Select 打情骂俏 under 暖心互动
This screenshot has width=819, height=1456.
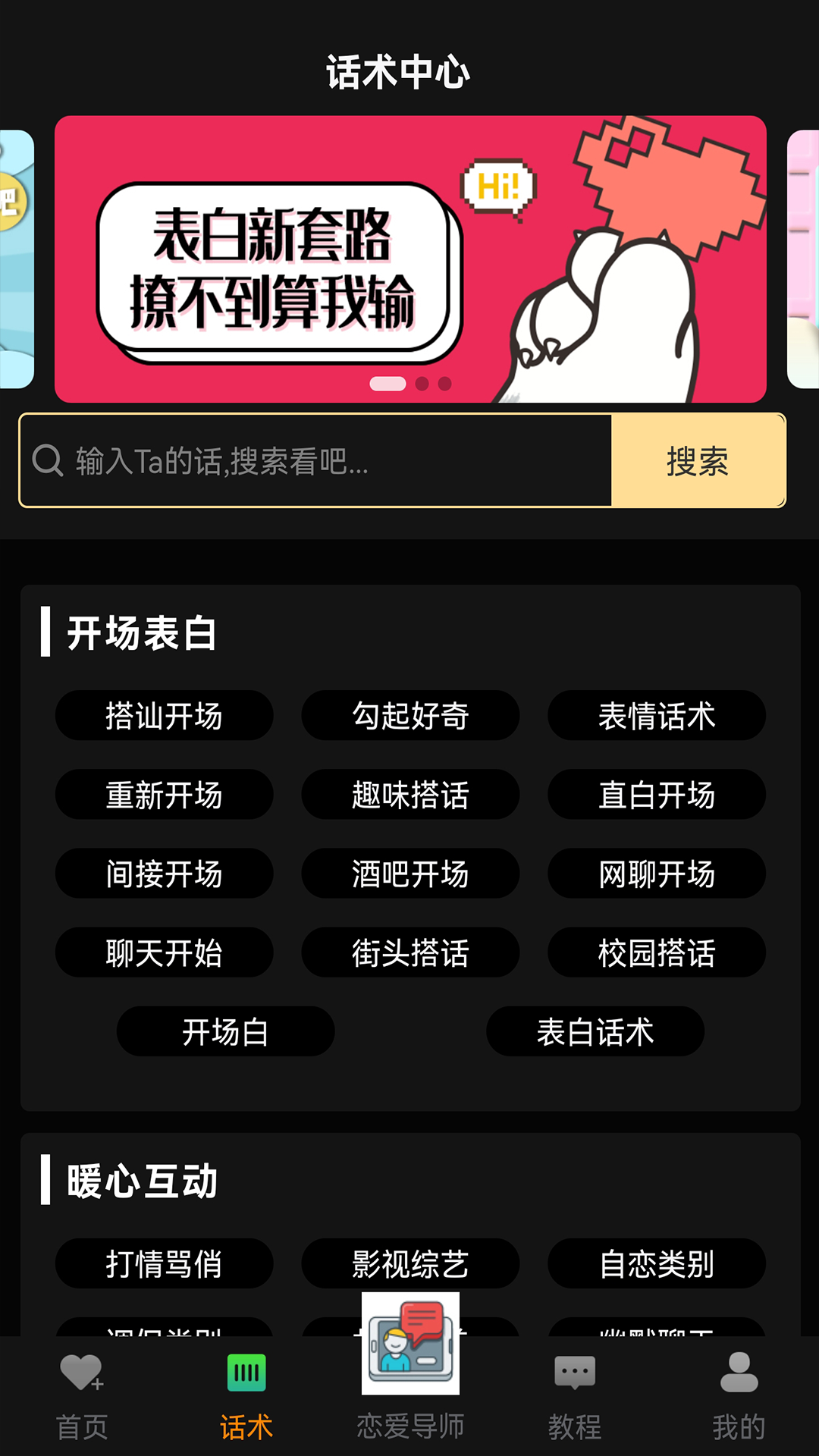click(x=164, y=1264)
